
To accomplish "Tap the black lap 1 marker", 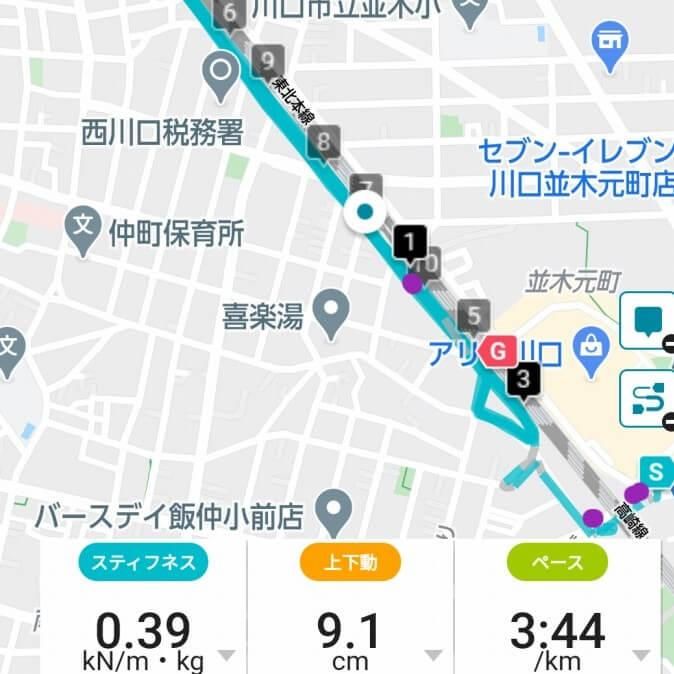I will [410, 242].
